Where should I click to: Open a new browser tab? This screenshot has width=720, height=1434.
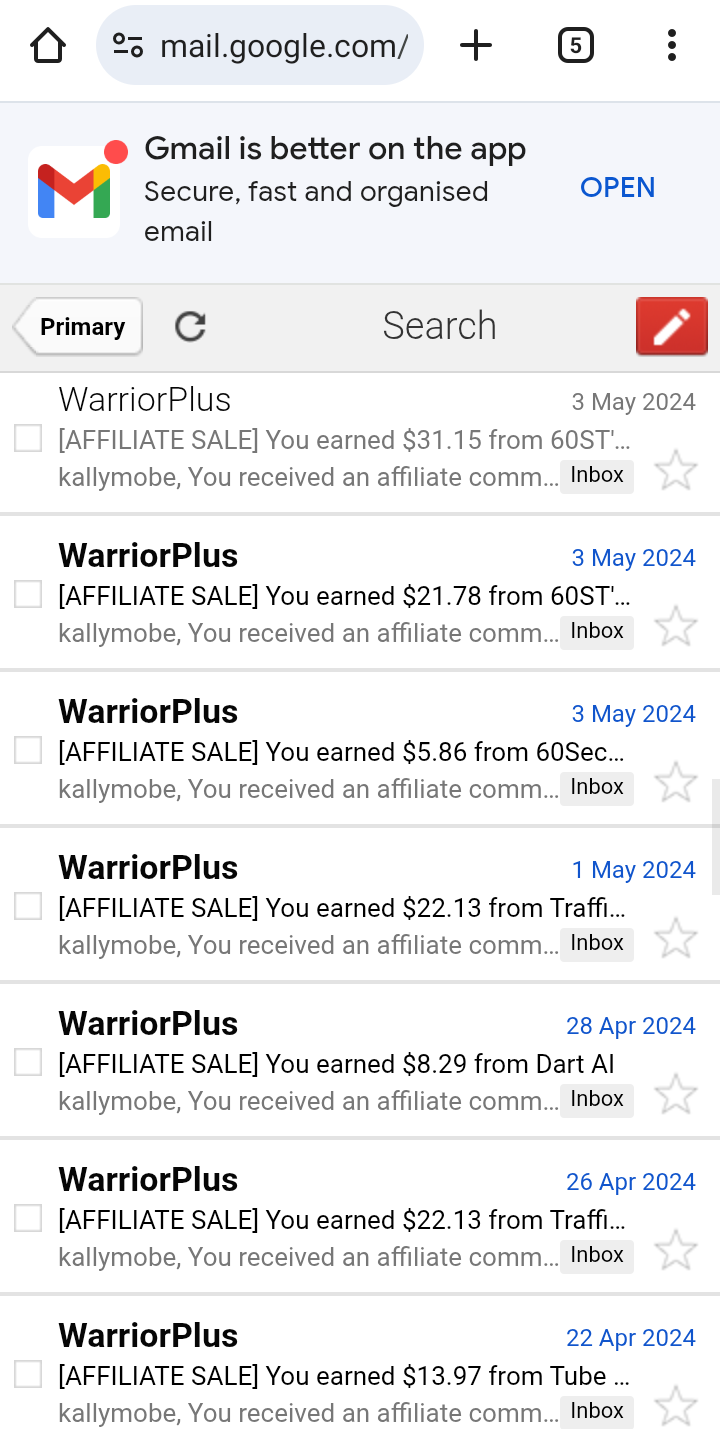tap(476, 46)
